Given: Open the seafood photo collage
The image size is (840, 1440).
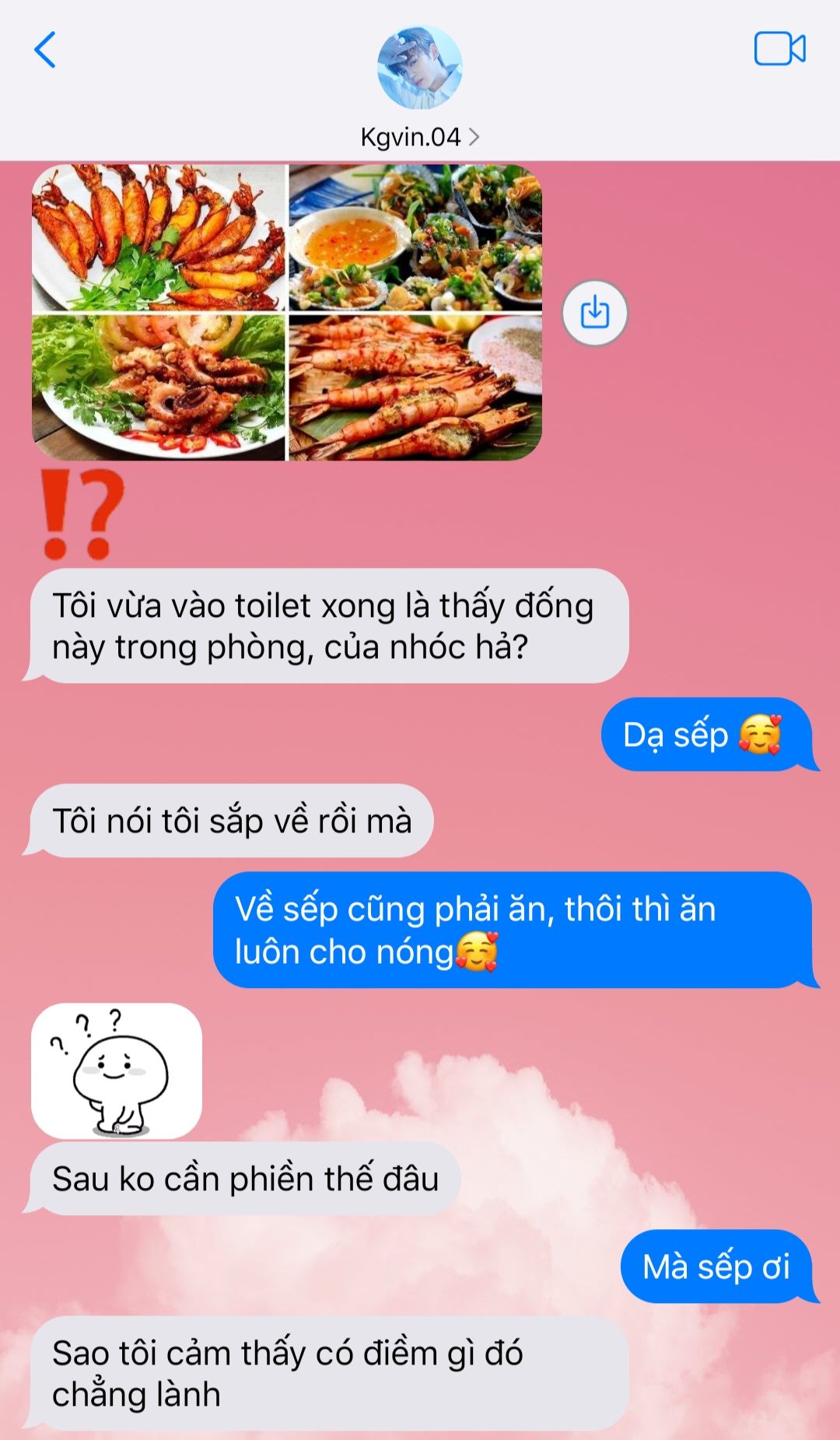Looking at the screenshot, I should pos(286,312).
